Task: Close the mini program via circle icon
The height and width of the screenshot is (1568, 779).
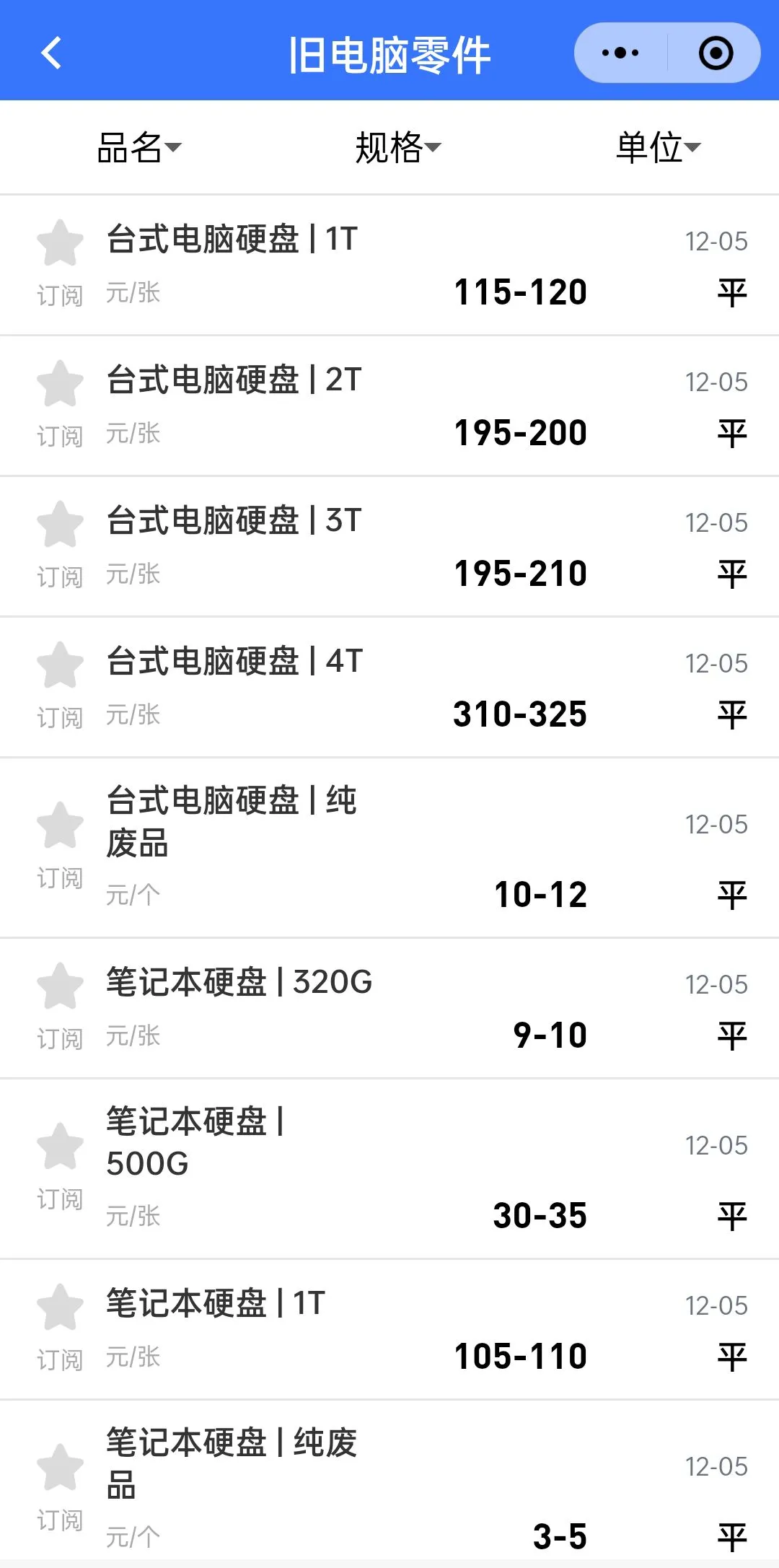Action: click(716, 53)
